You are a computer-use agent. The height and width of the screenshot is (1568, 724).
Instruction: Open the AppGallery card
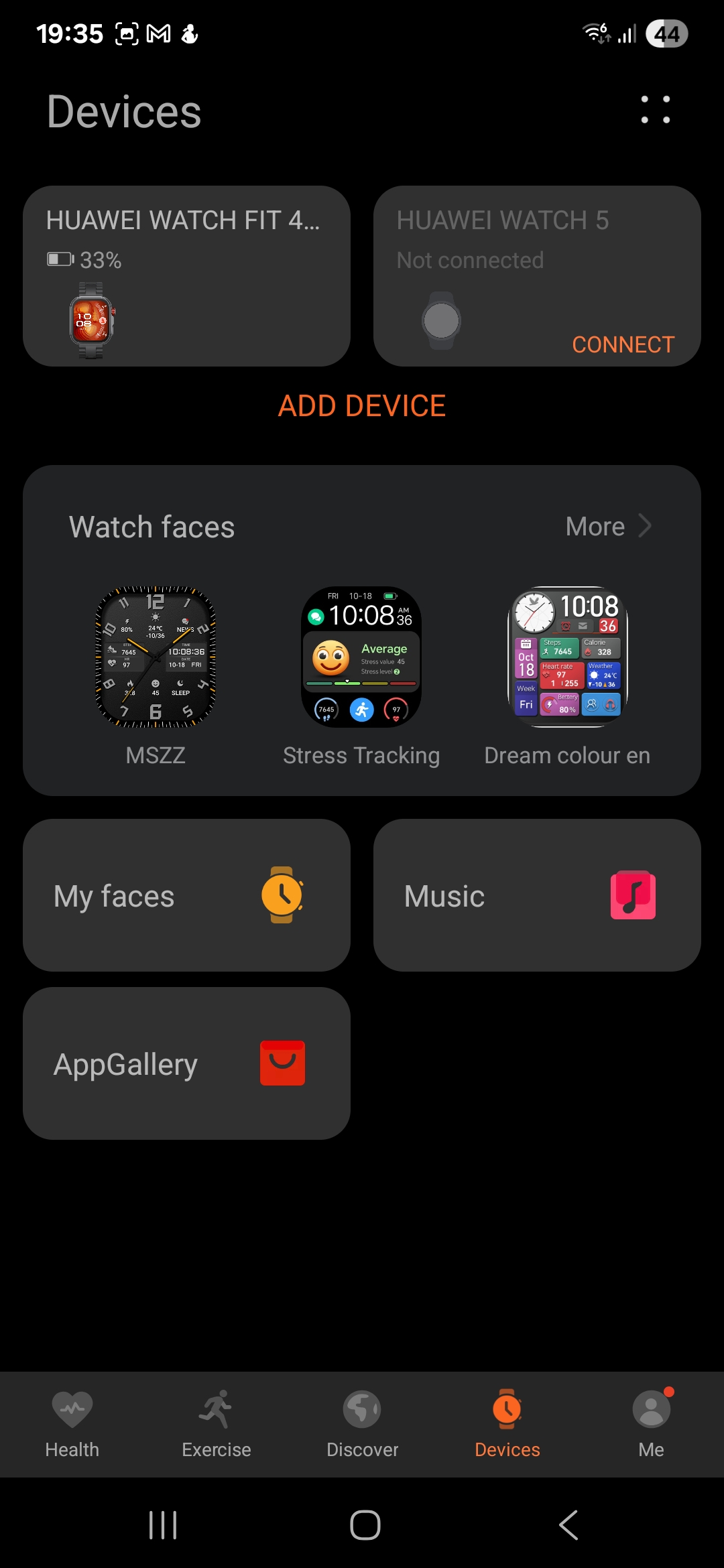coord(186,1063)
